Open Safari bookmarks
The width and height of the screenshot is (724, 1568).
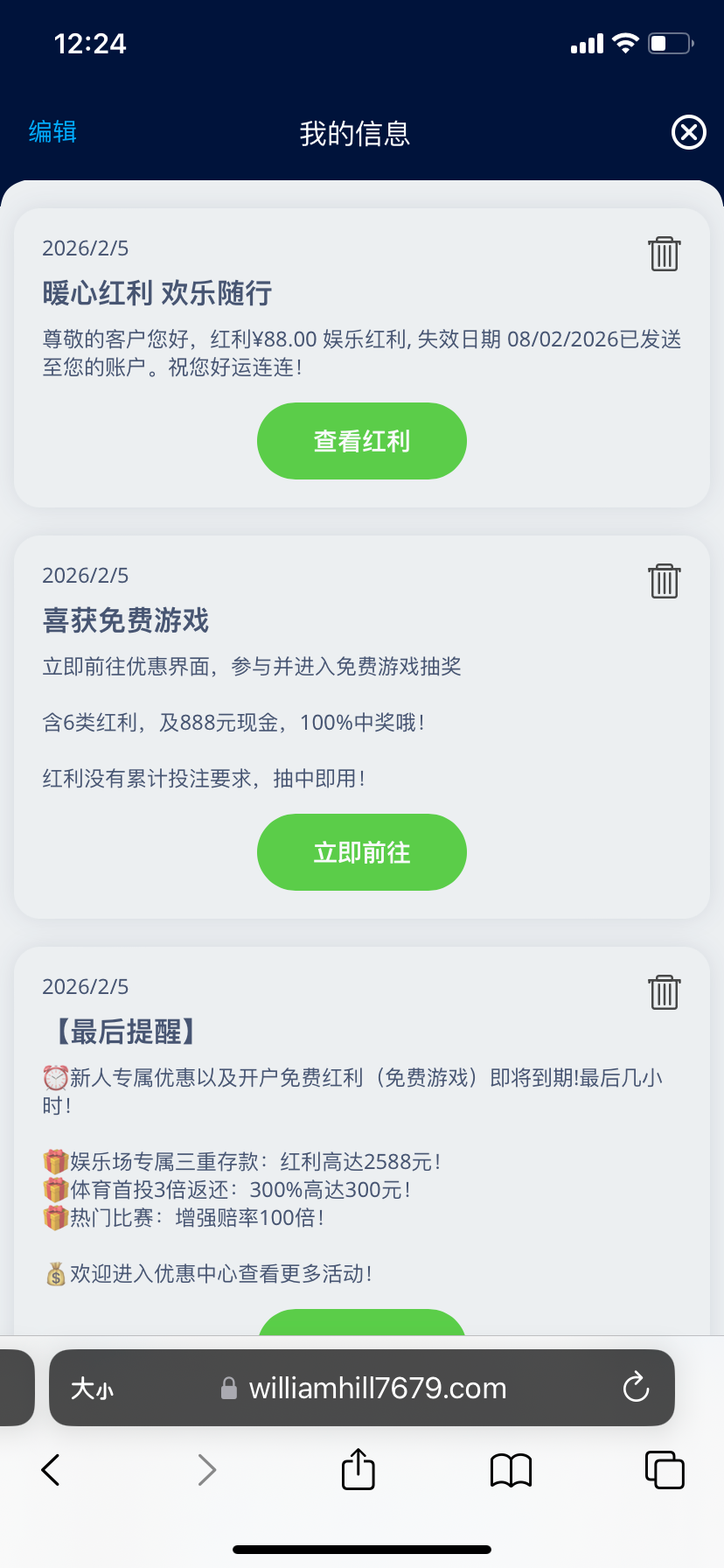(511, 1470)
